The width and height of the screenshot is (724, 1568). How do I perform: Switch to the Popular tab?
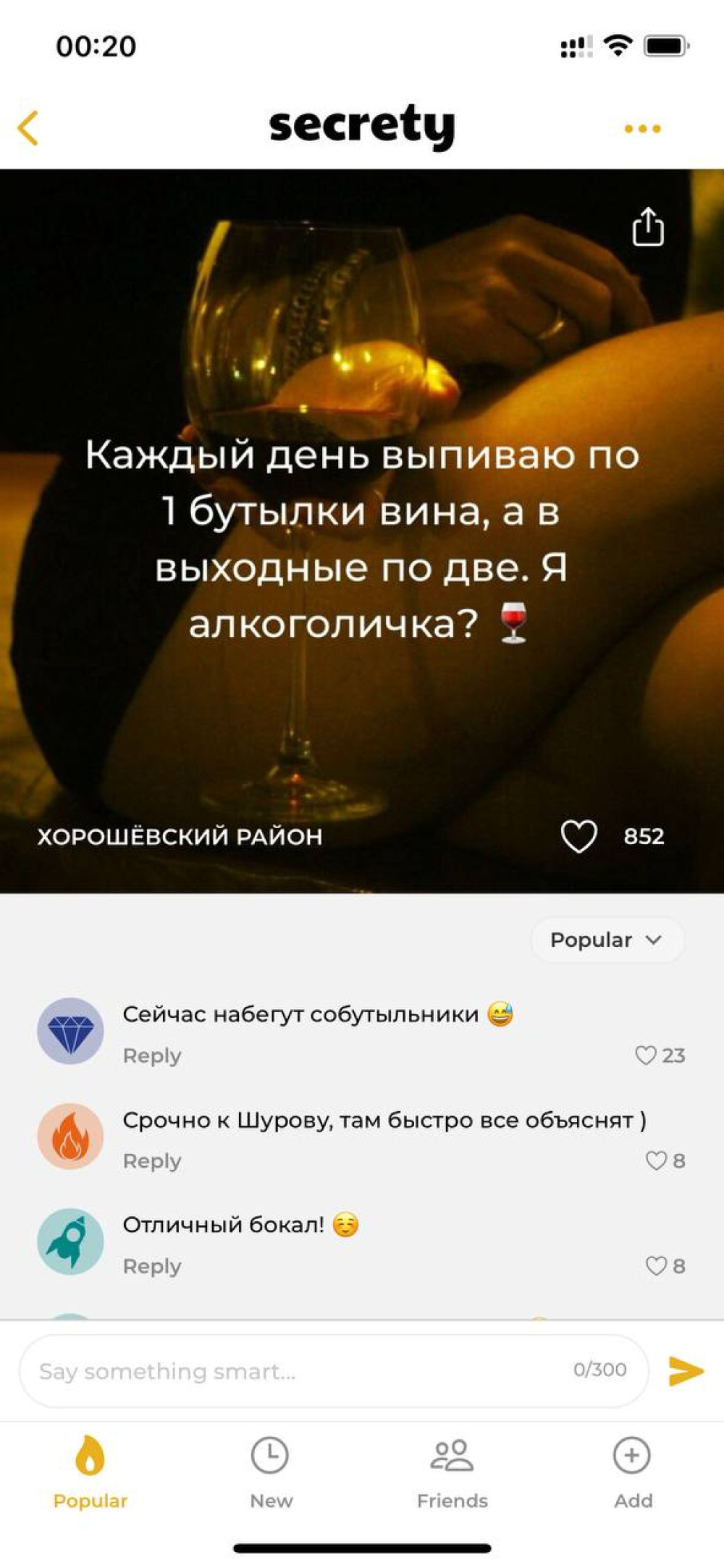[90, 1471]
